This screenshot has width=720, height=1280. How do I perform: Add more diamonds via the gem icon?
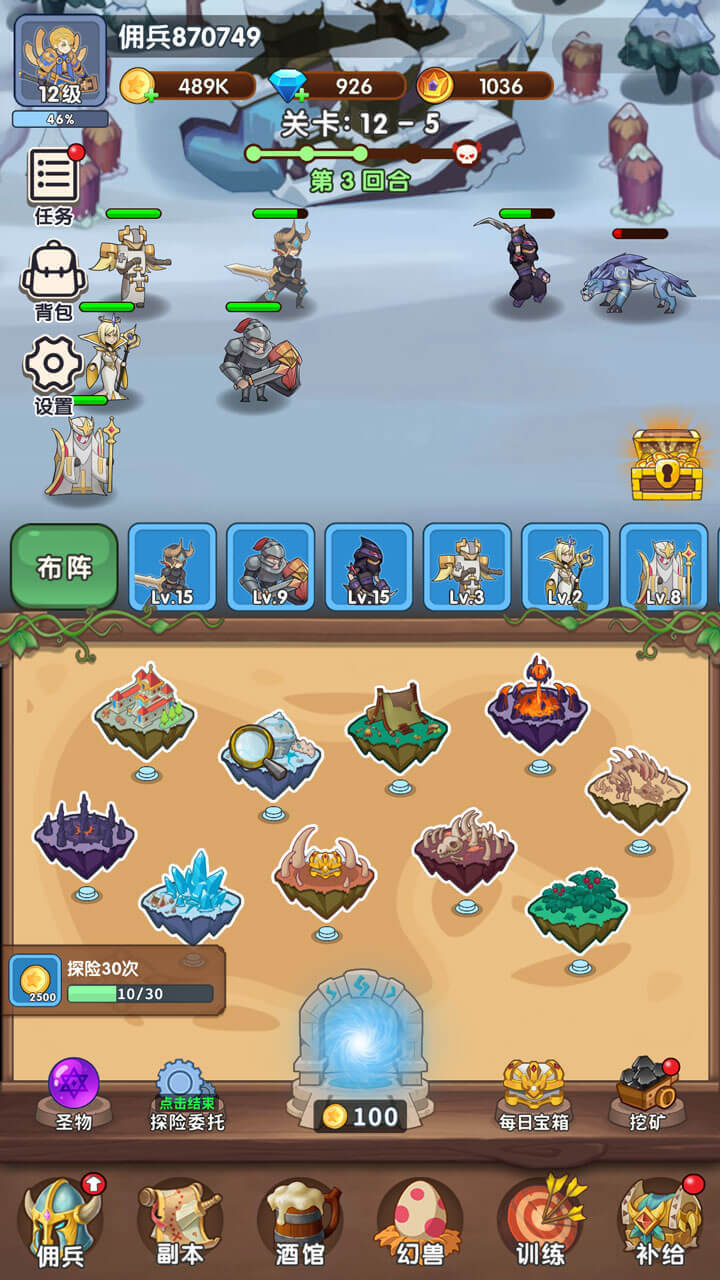click(288, 87)
